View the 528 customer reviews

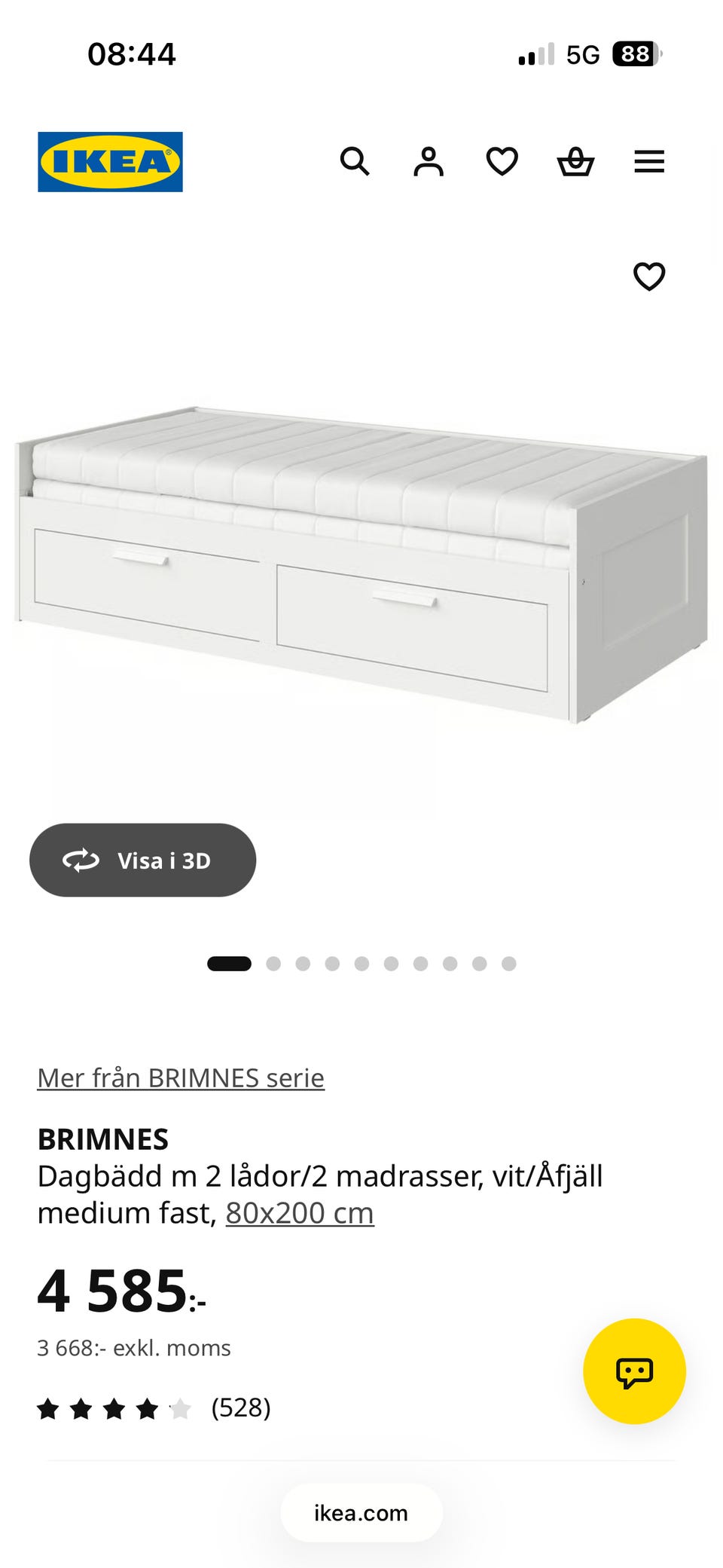click(x=154, y=1408)
